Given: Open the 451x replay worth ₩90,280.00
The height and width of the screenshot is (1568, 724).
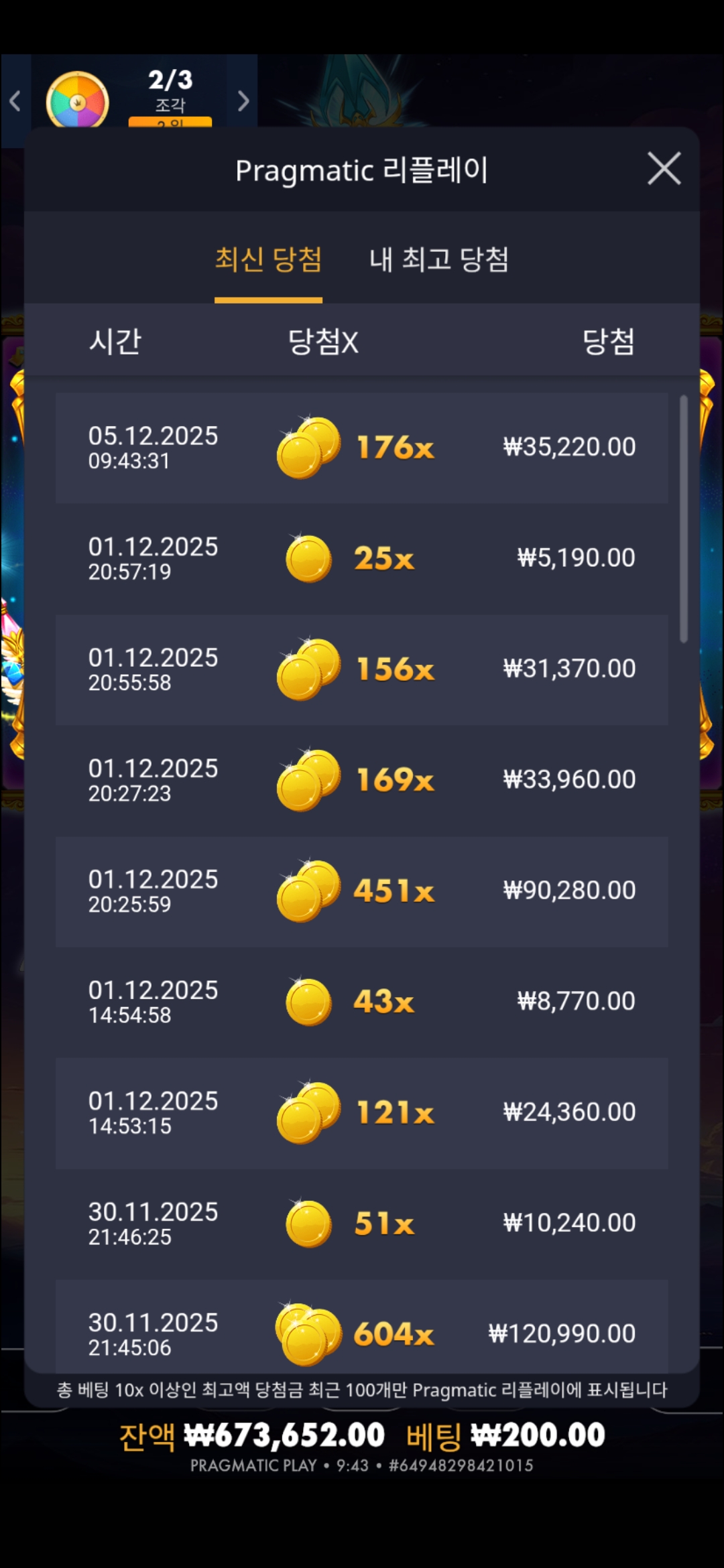Looking at the screenshot, I should (361, 891).
